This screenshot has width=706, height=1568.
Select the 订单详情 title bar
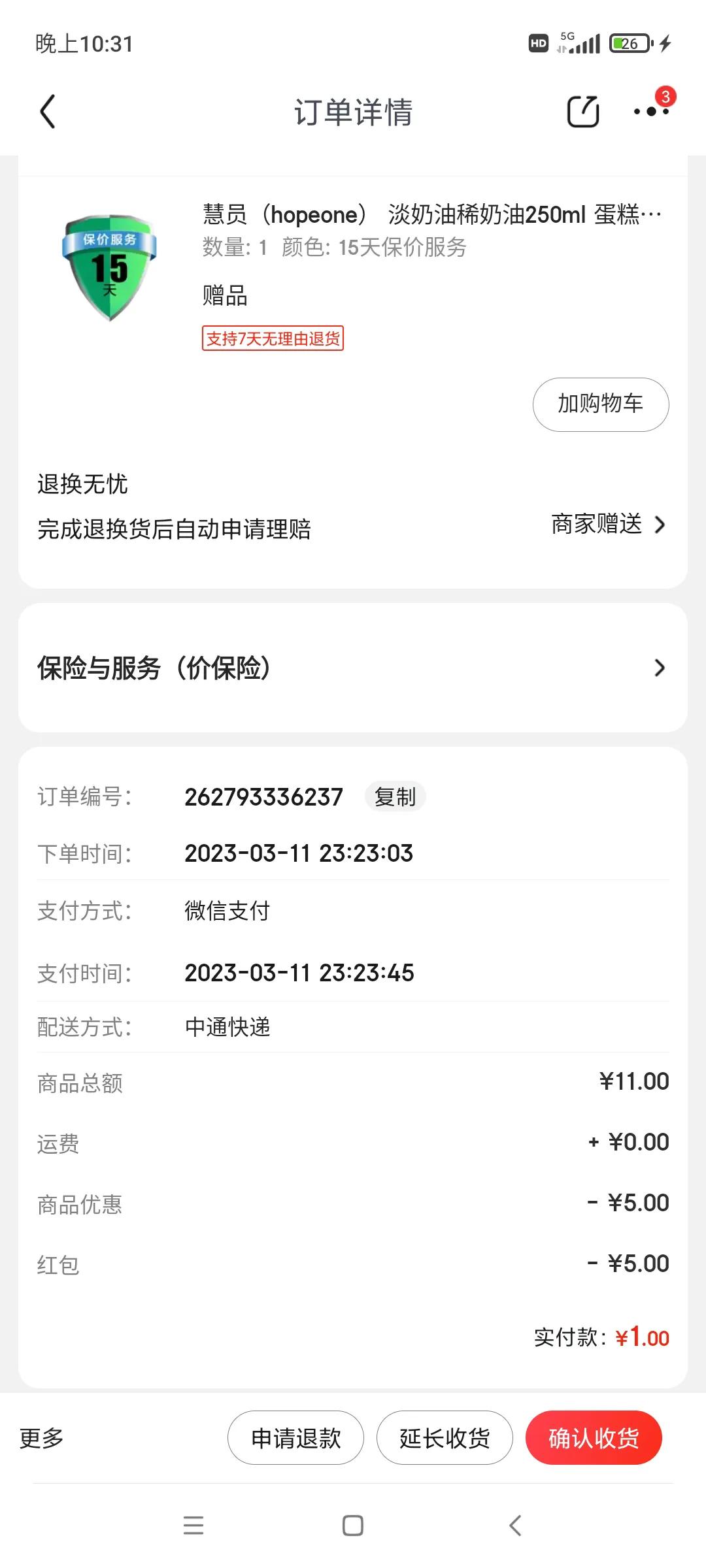pyautogui.click(x=353, y=112)
